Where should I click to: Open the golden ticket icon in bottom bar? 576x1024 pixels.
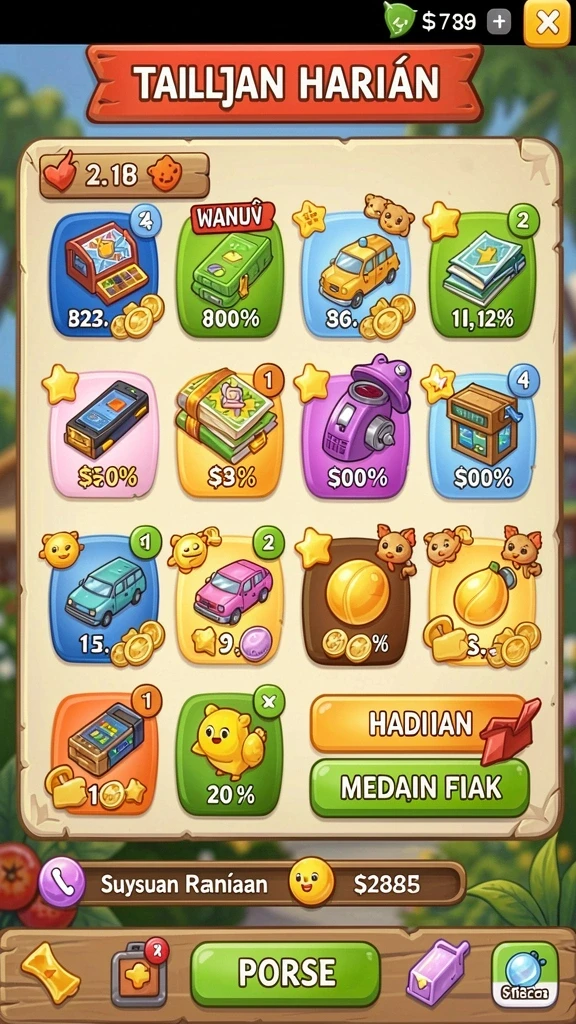click(x=50, y=973)
